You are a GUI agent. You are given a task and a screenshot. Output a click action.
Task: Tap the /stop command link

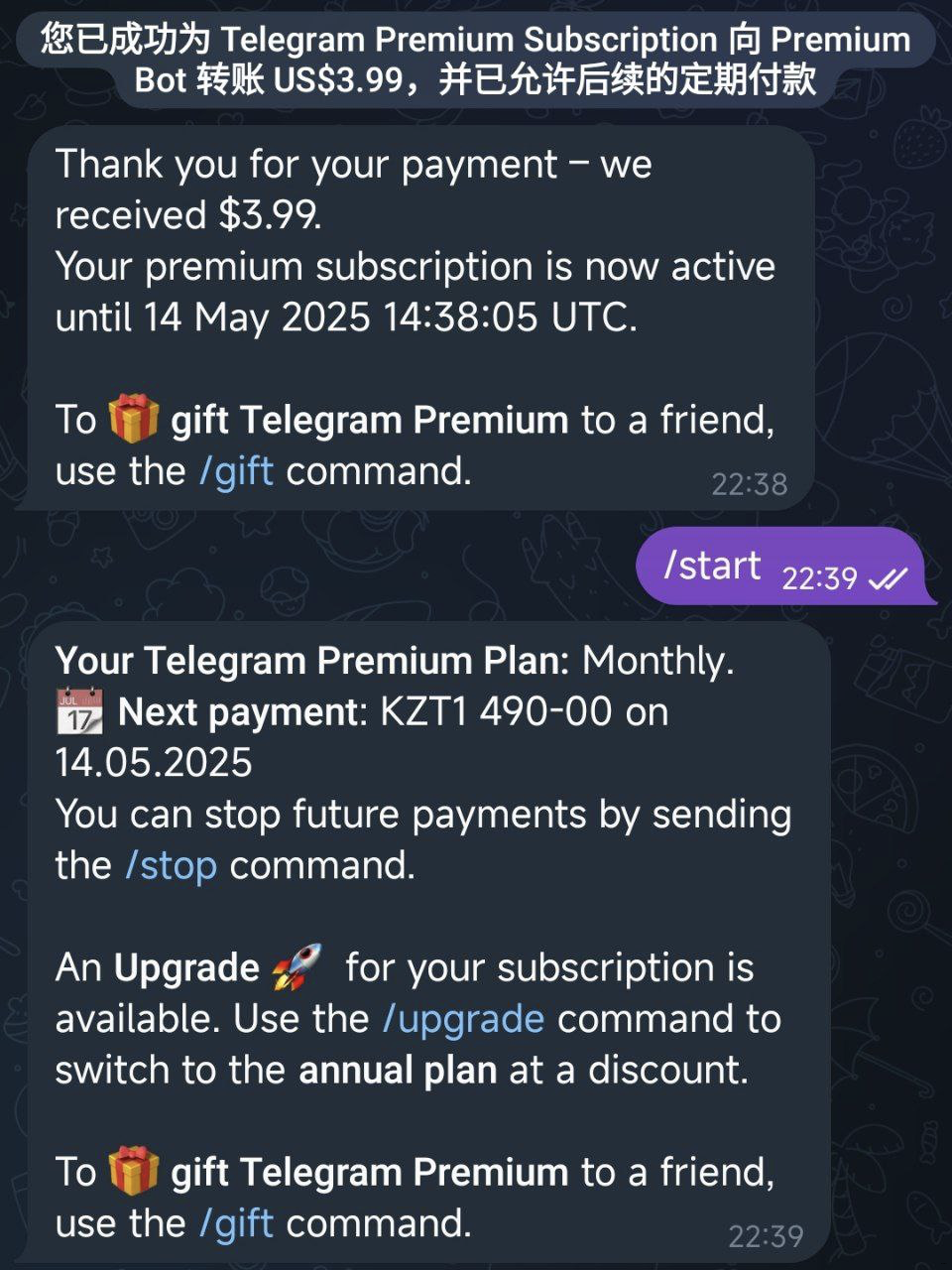tap(171, 865)
